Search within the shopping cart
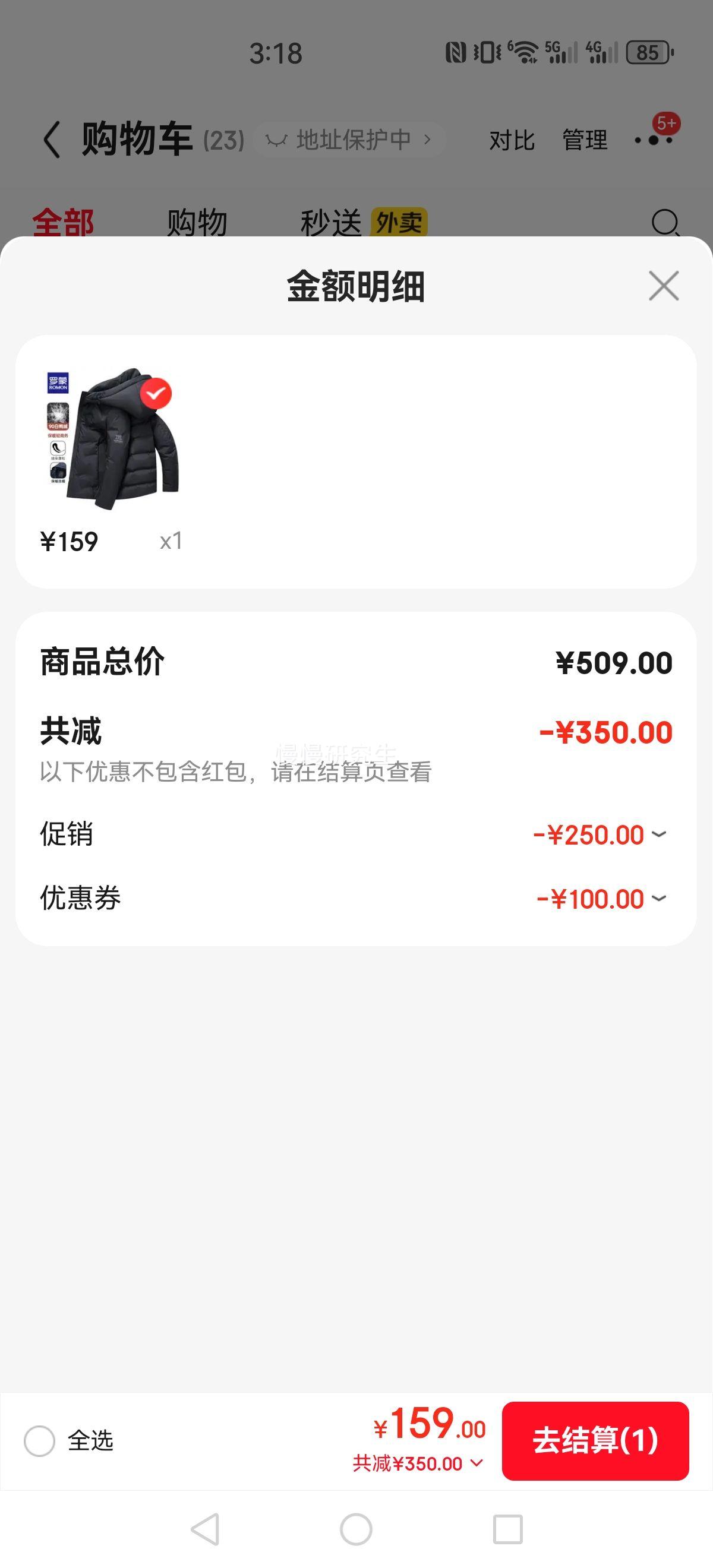The image size is (713, 1568). [665, 223]
